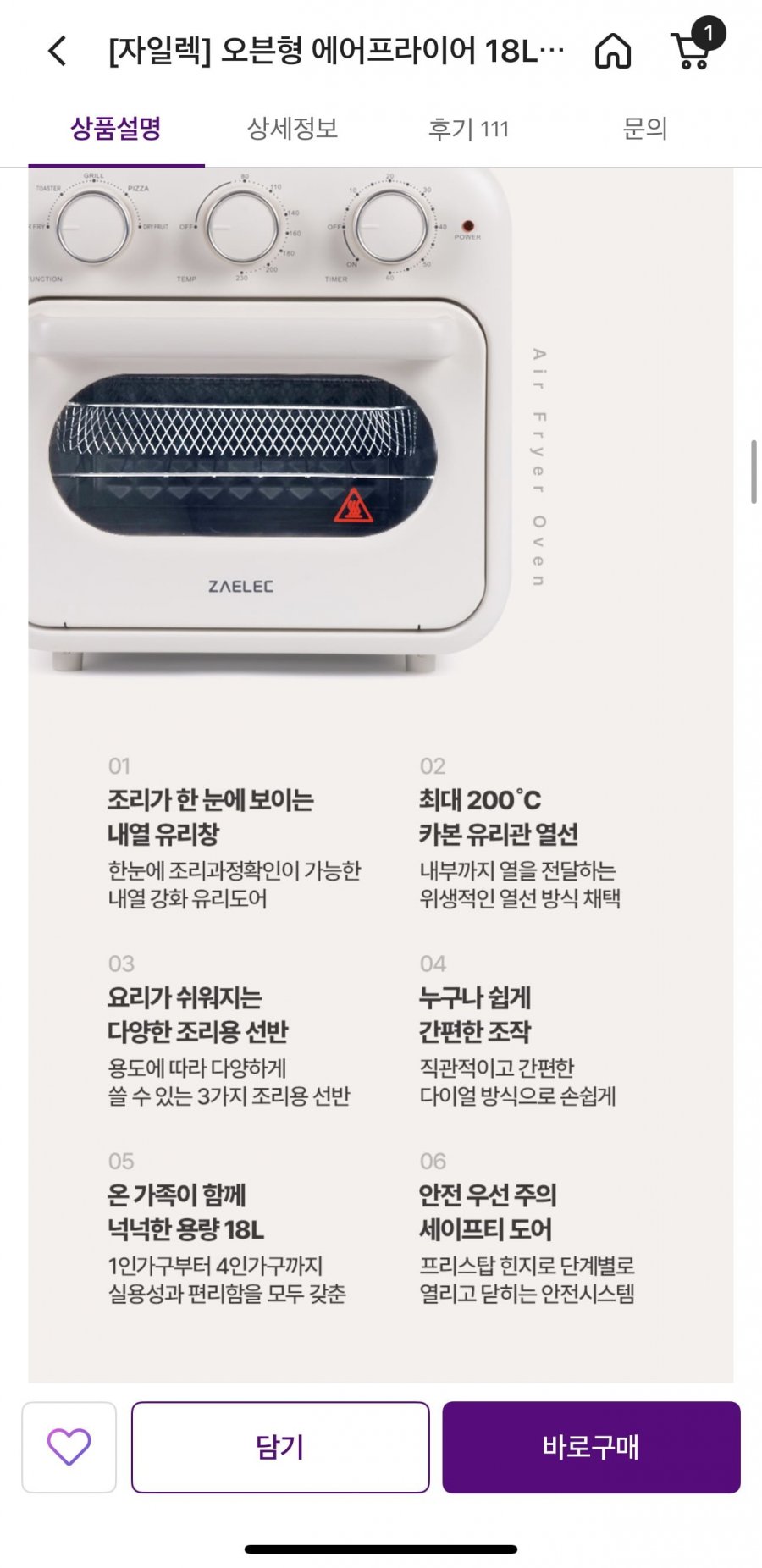Open the home icon in header
The width and height of the screenshot is (762, 1568).
tap(613, 51)
